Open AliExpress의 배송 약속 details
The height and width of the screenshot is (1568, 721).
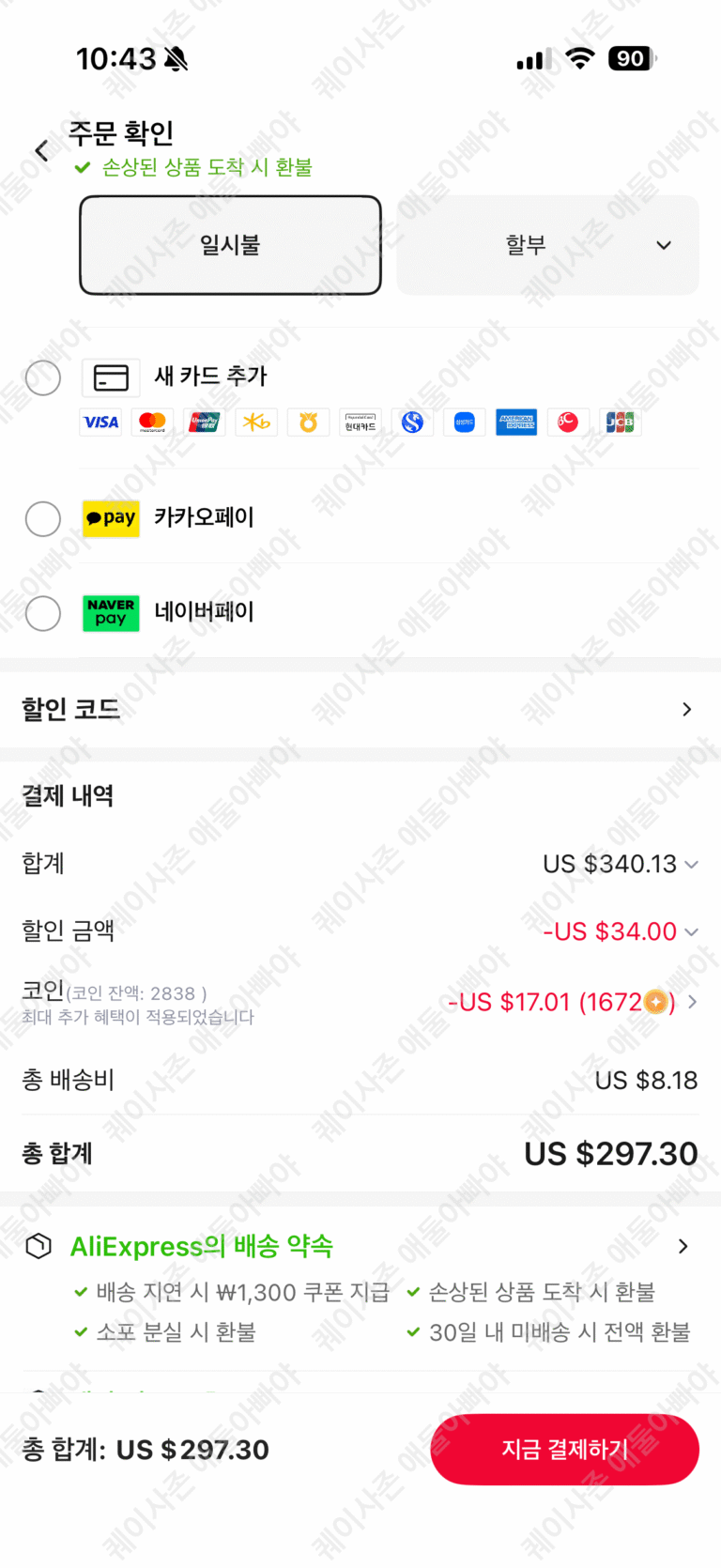(x=360, y=1247)
